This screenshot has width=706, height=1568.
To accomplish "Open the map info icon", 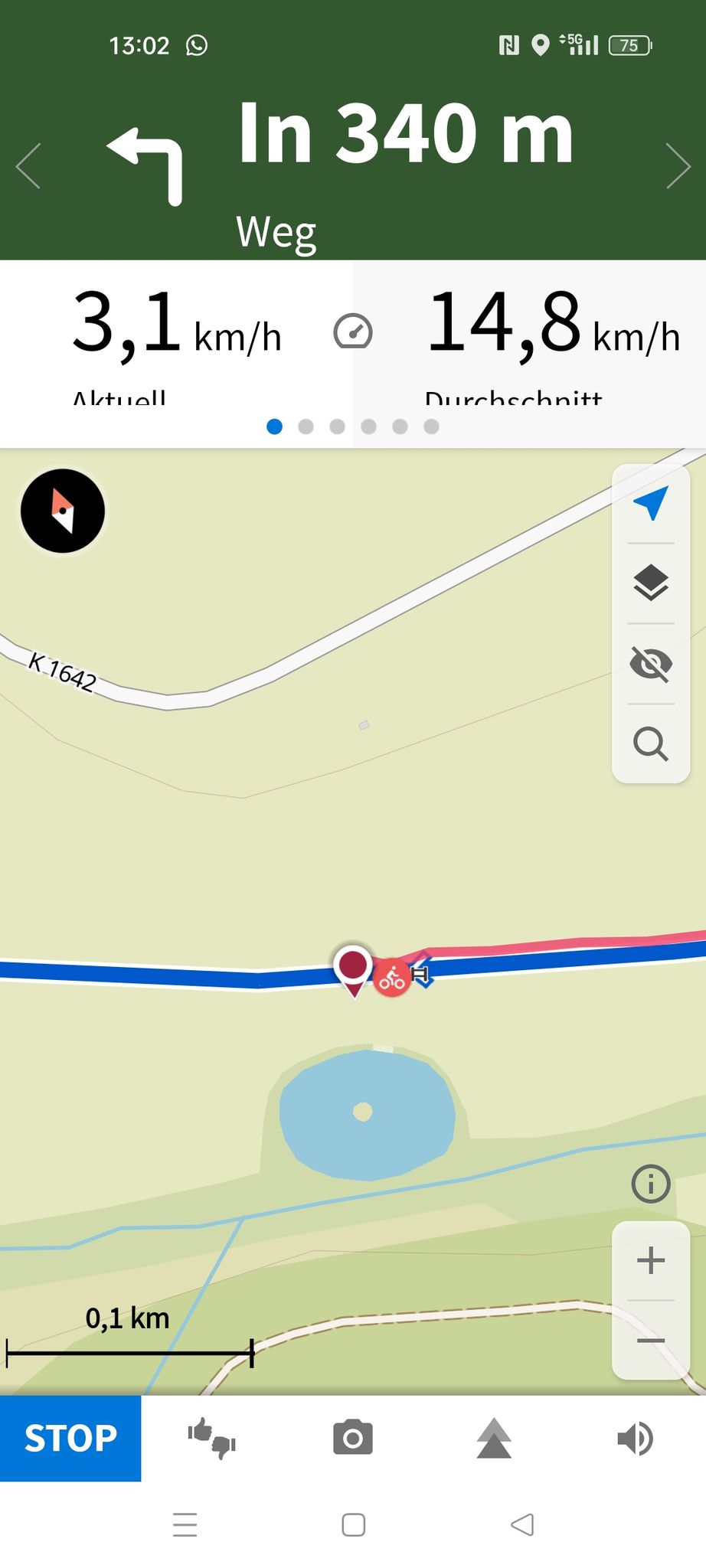I will coord(651,1184).
